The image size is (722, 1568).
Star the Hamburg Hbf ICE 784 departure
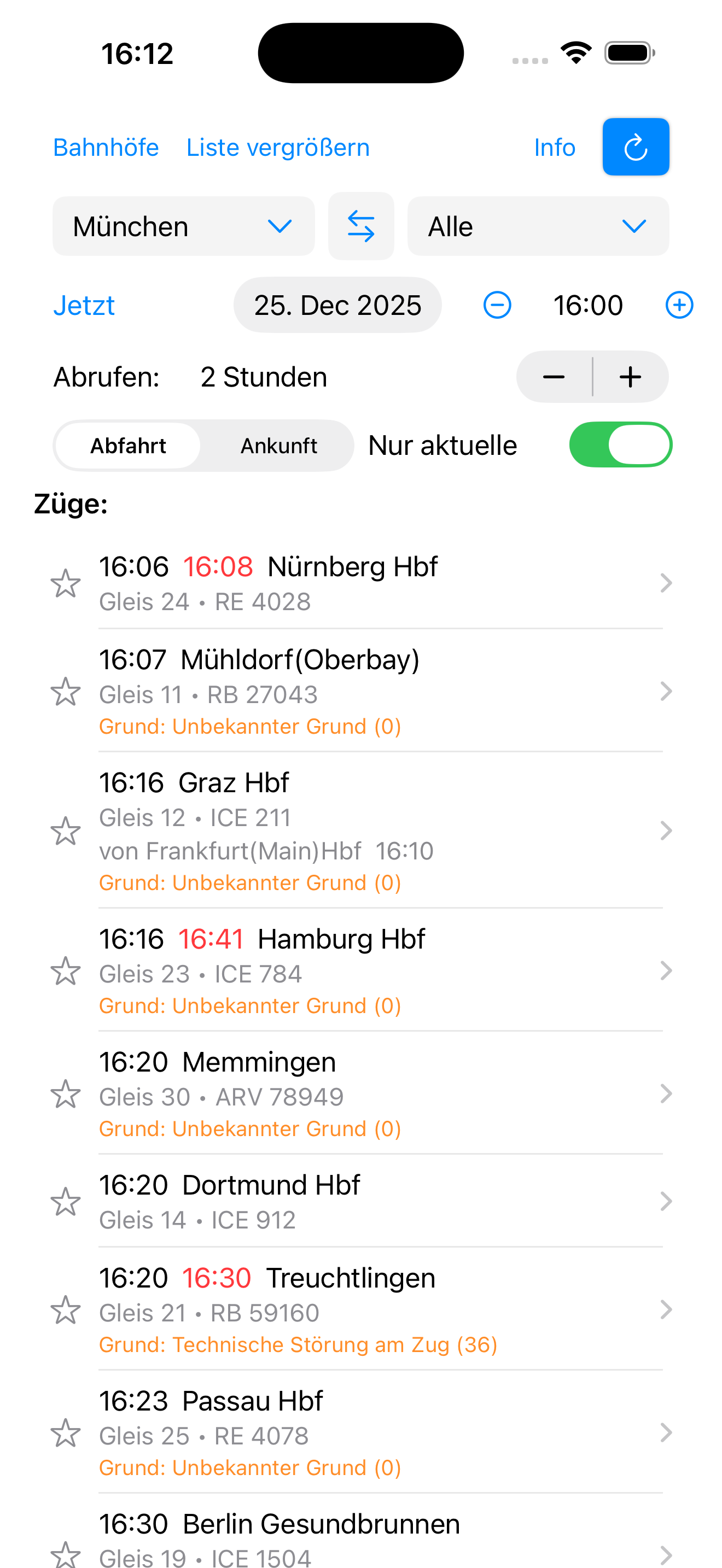(66, 971)
